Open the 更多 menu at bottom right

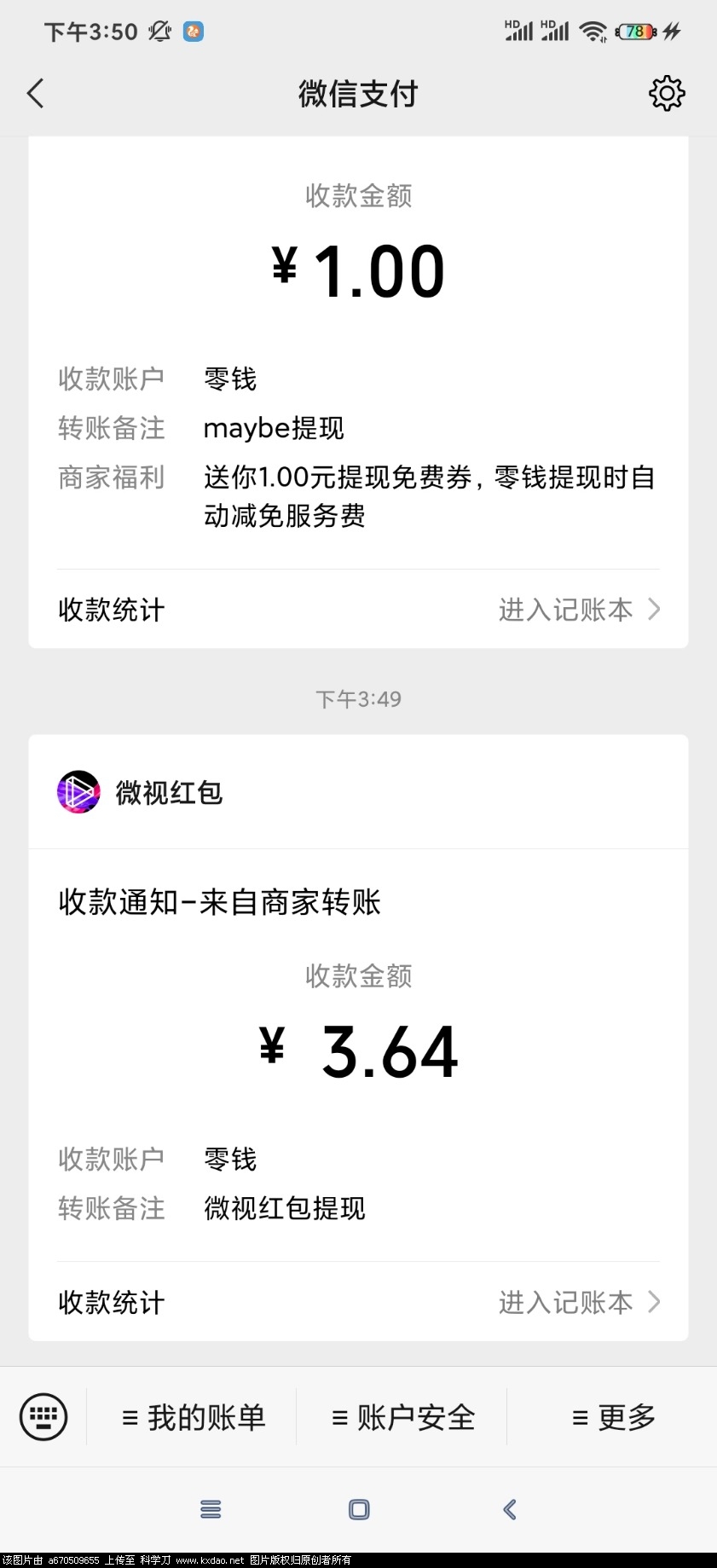pyautogui.click(x=610, y=1416)
